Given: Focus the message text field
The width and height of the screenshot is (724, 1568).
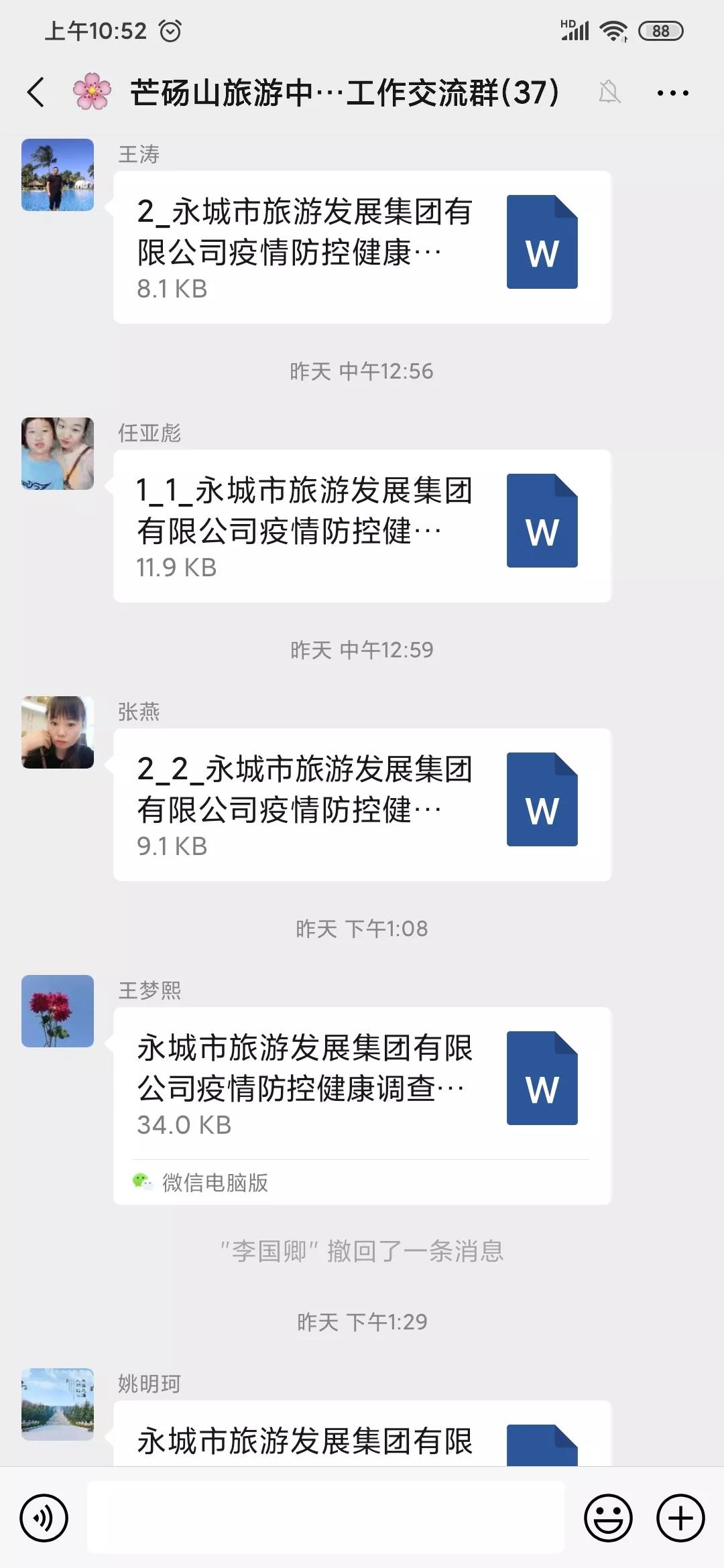Looking at the screenshot, I should tap(326, 1518).
